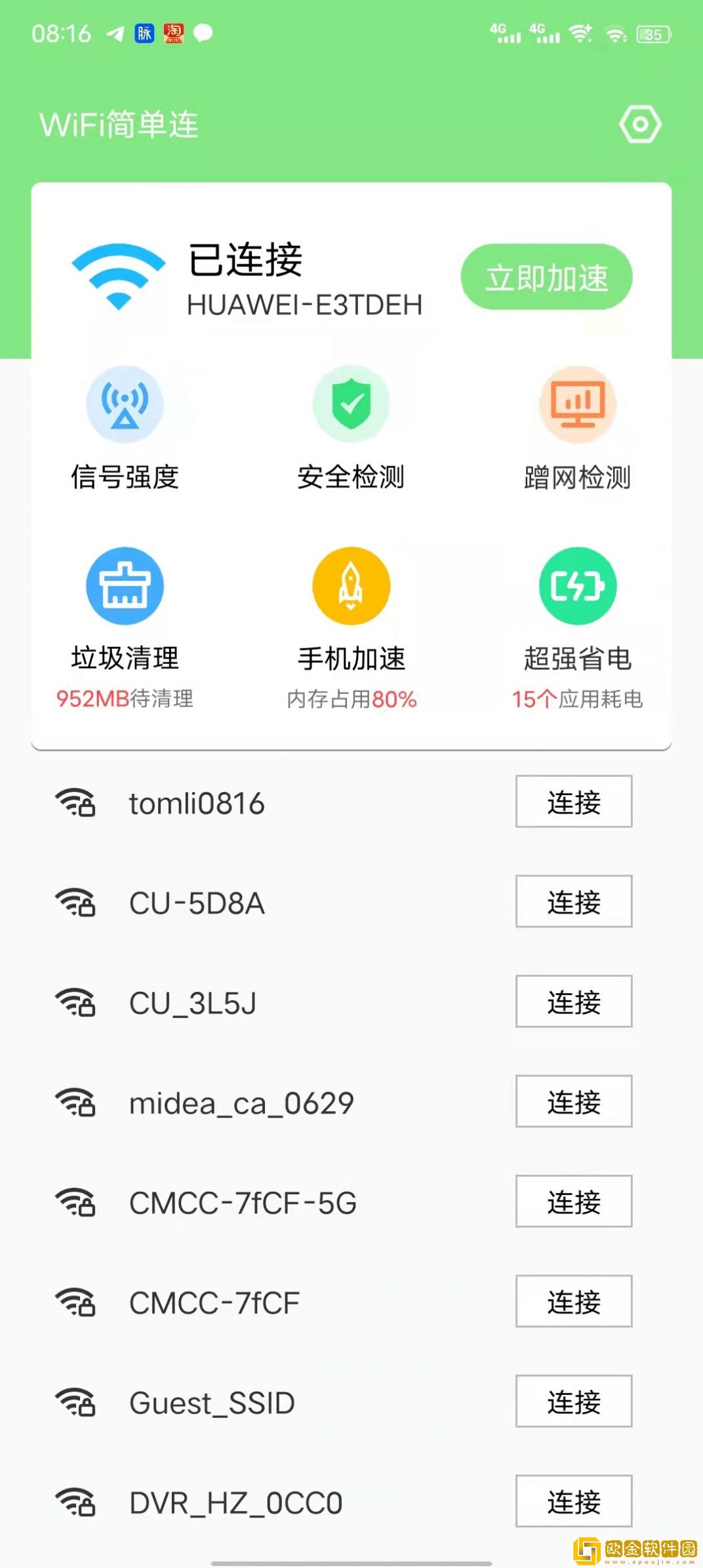This screenshot has width=703, height=1568.
Task: Tap the battery indicator in status bar
Action: click(651, 34)
